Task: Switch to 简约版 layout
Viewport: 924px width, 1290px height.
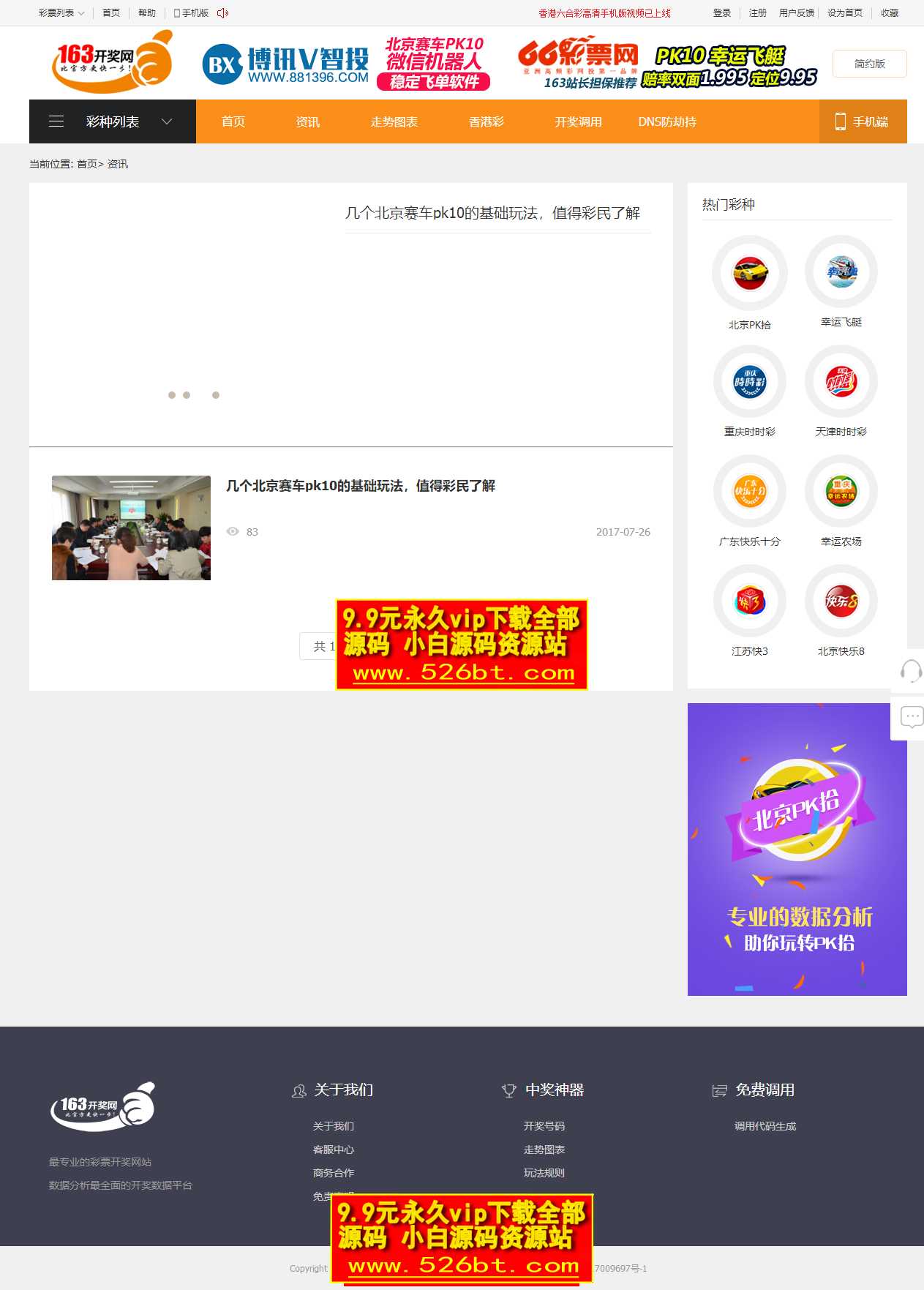Action: (869, 64)
